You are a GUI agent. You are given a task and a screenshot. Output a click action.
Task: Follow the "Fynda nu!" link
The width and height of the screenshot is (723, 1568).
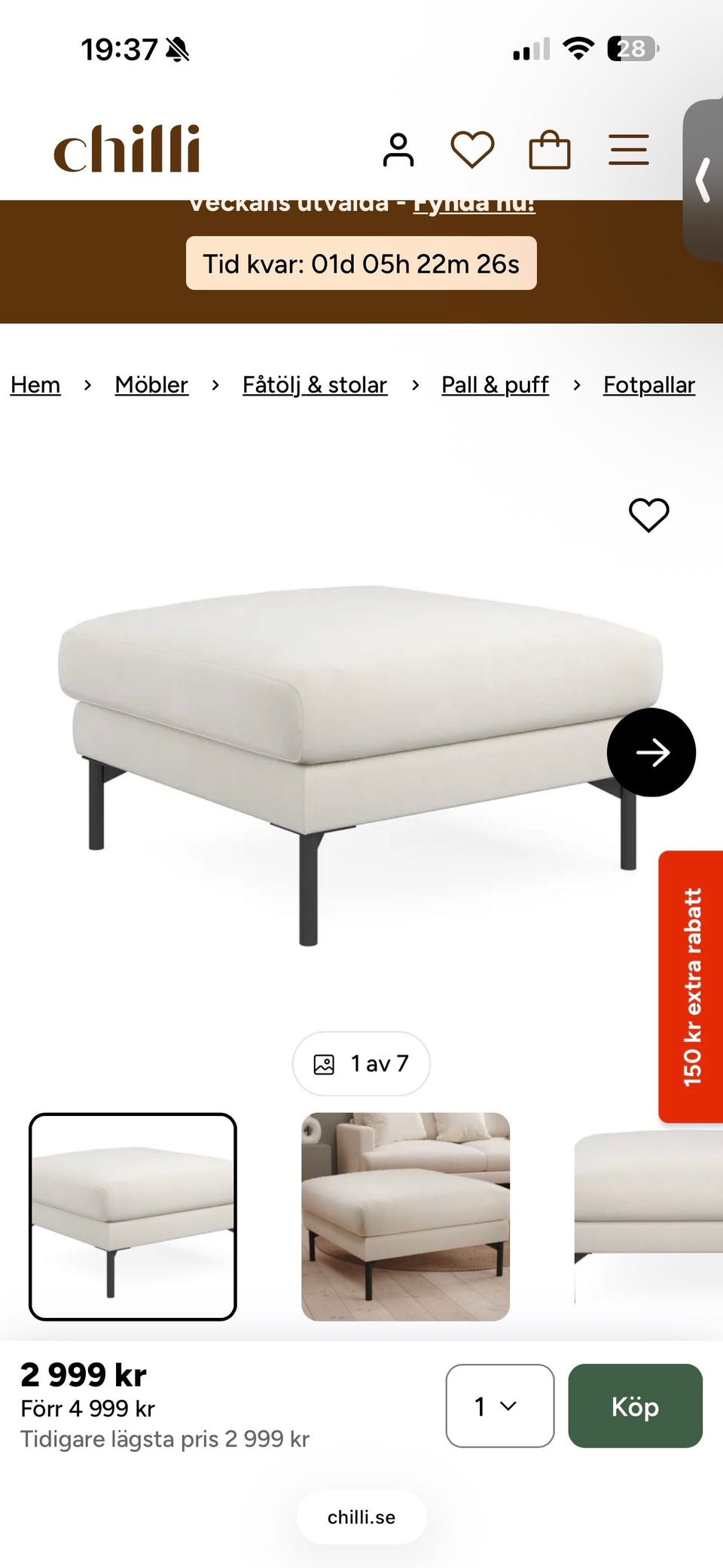click(x=474, y=205)
